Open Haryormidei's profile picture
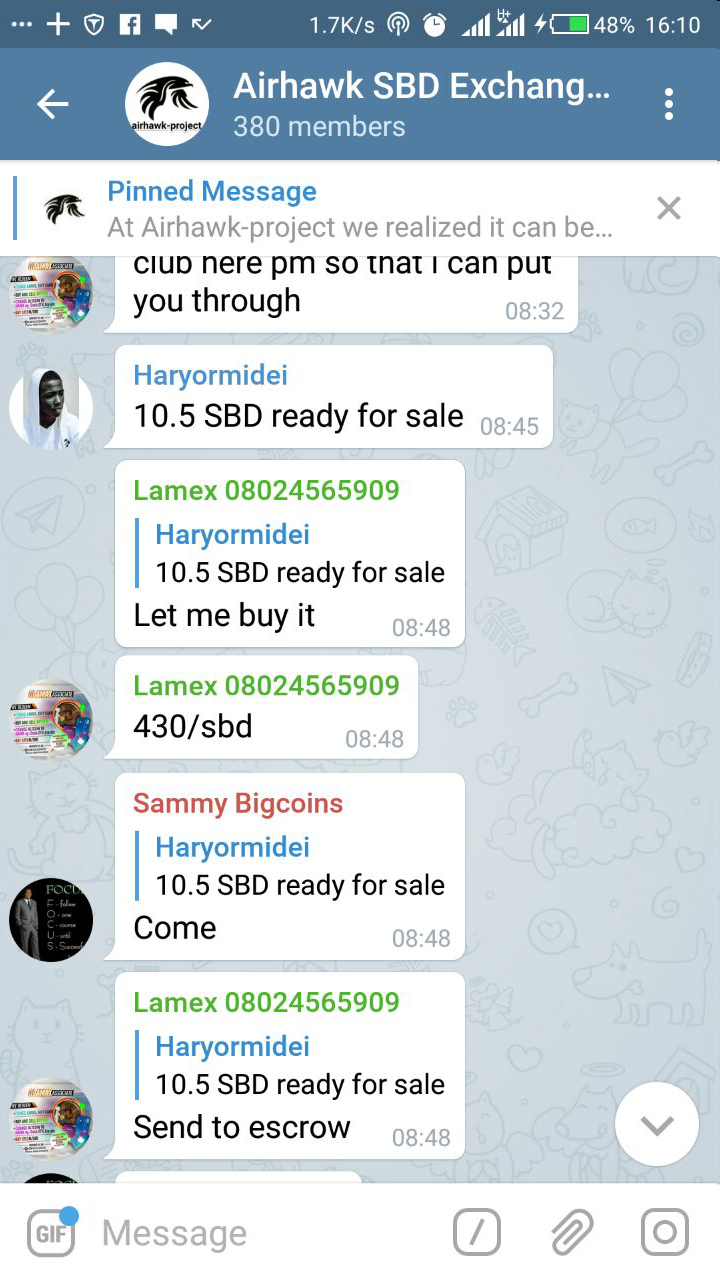The width and height of the screenshot is (720, 1280). pyautogui.click(x=51, y=408)
